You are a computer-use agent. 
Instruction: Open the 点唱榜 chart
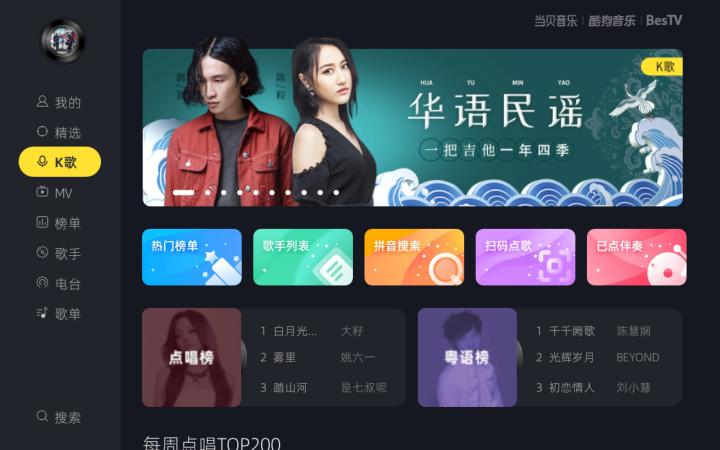click(x=191, y=357)
